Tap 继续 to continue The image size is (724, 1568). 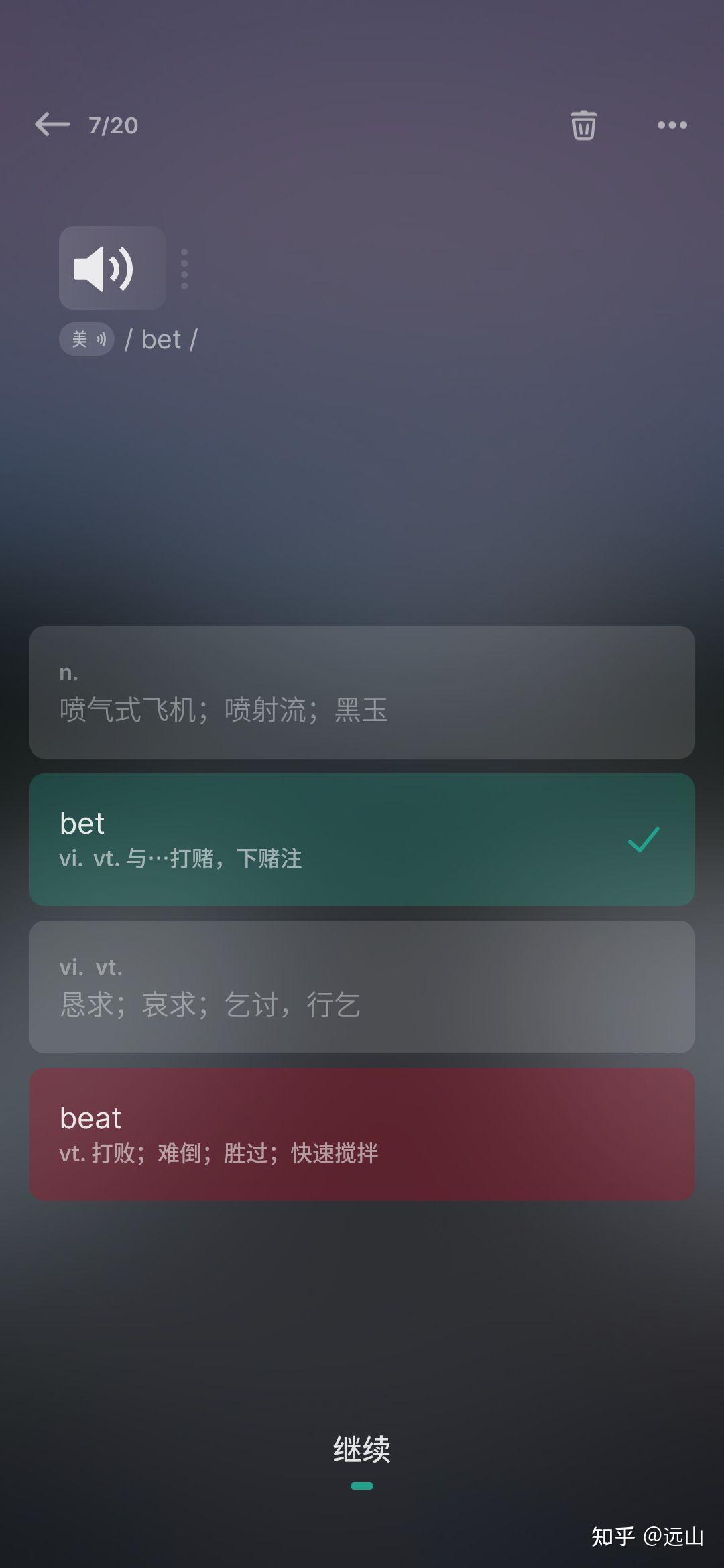point(362,1450)
